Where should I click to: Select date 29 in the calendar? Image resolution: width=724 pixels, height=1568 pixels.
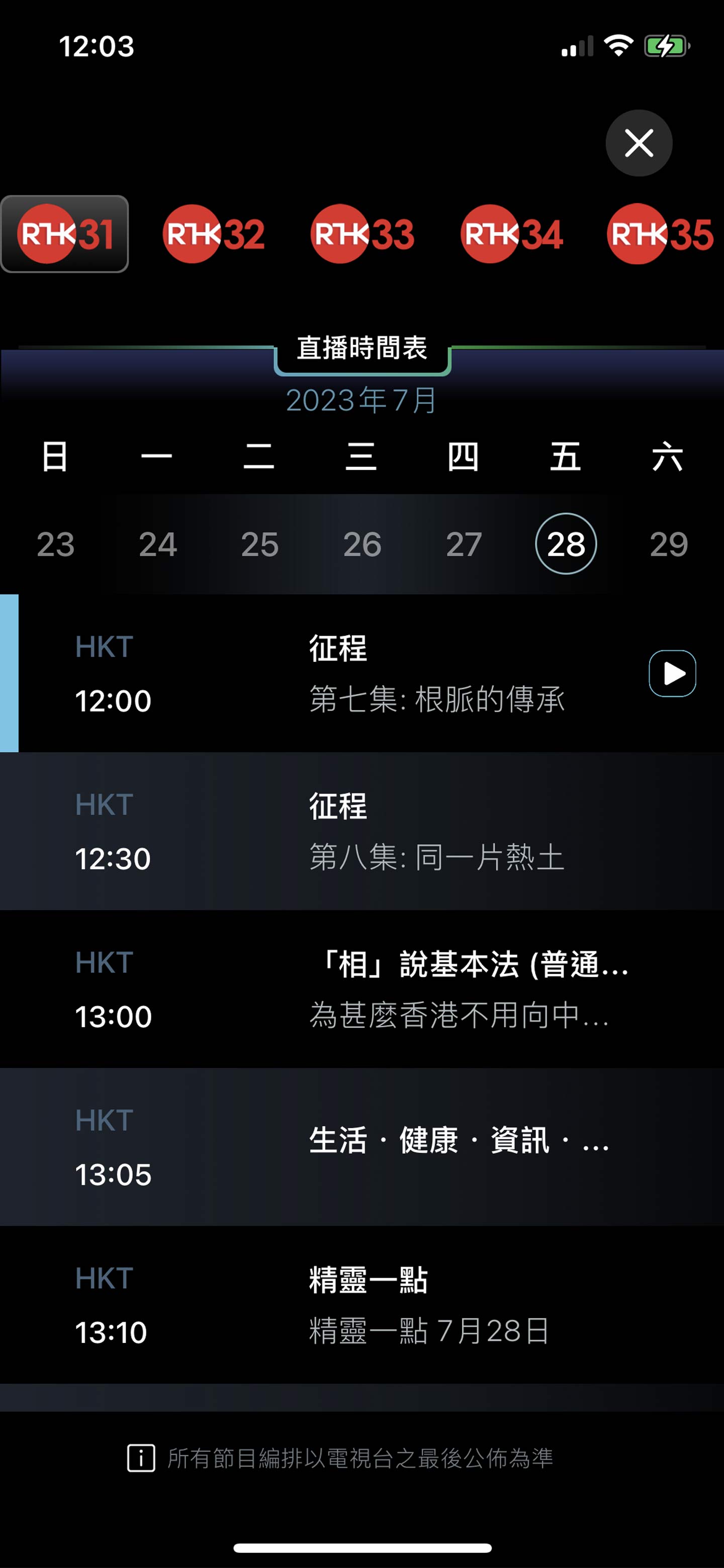669,544
